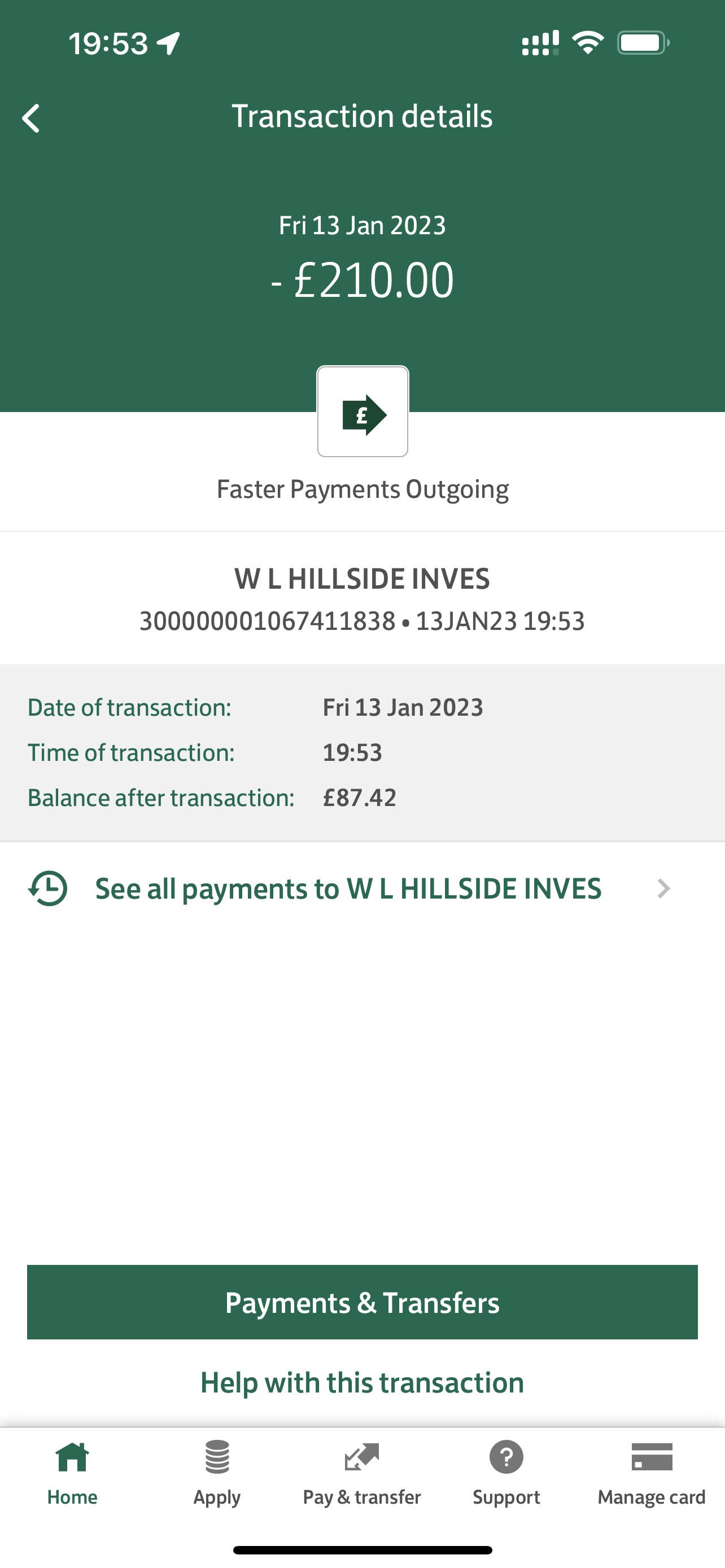This screenshot has height=1568, width=725.
Task: Open the Apply tab
Action: 217,1473
